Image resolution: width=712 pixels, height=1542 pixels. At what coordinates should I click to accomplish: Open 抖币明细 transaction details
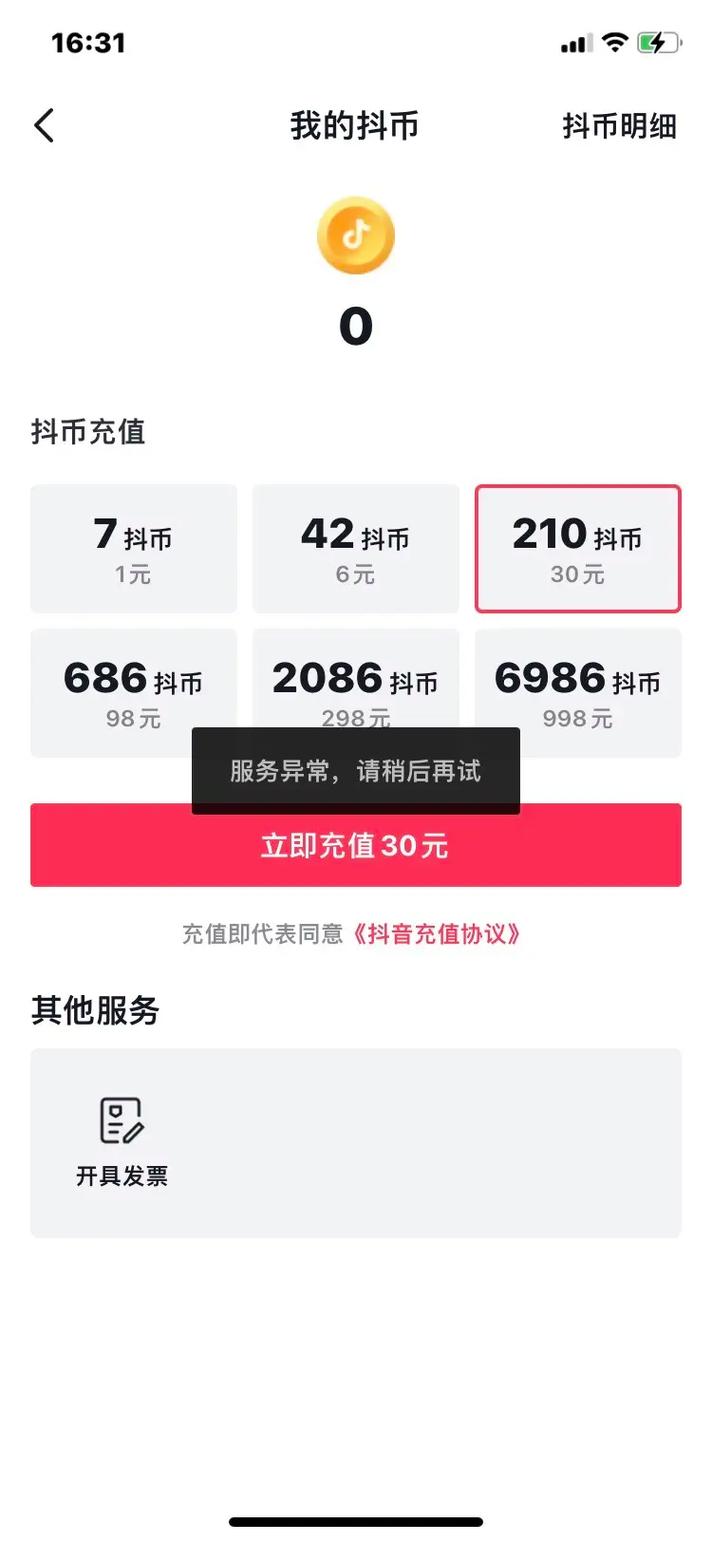click(619, 126)
